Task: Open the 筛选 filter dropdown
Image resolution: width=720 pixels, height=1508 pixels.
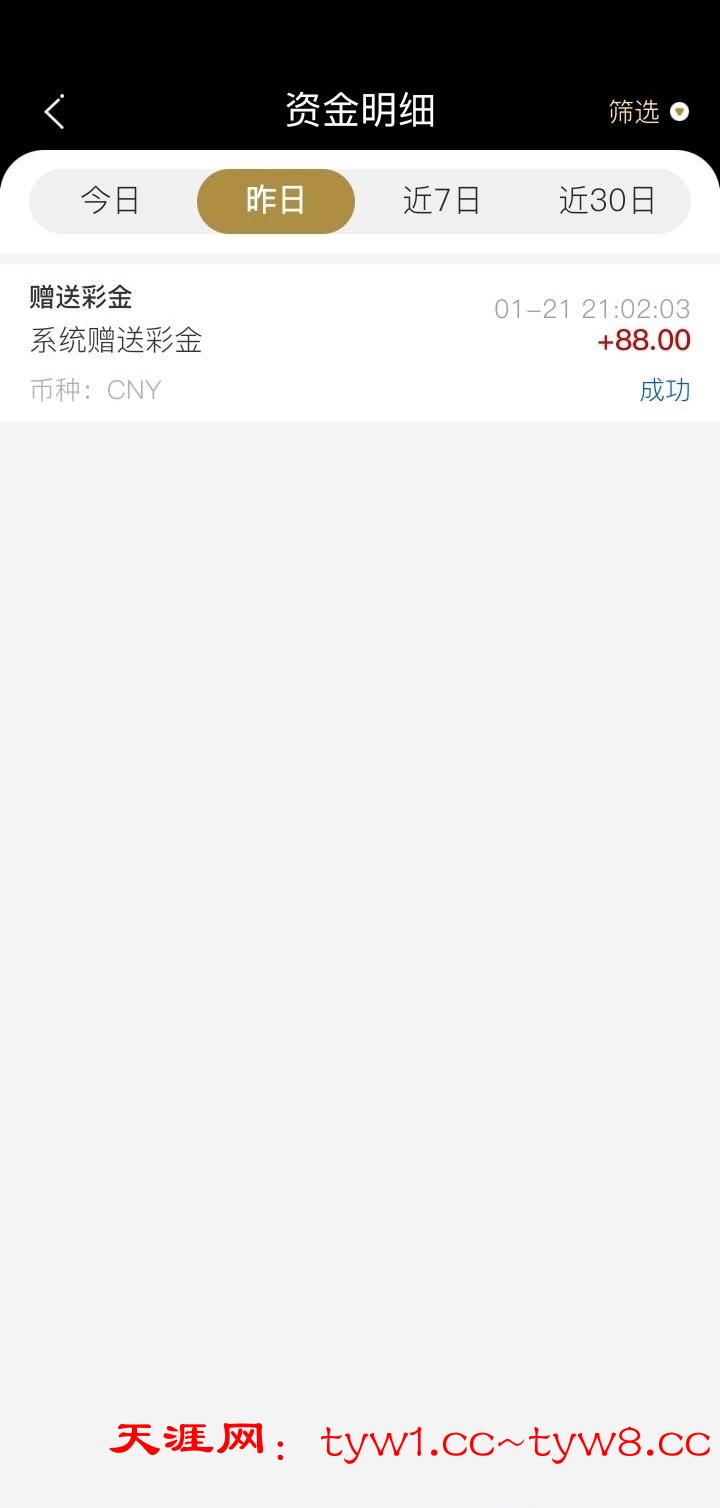Action: tap(648, 112)
